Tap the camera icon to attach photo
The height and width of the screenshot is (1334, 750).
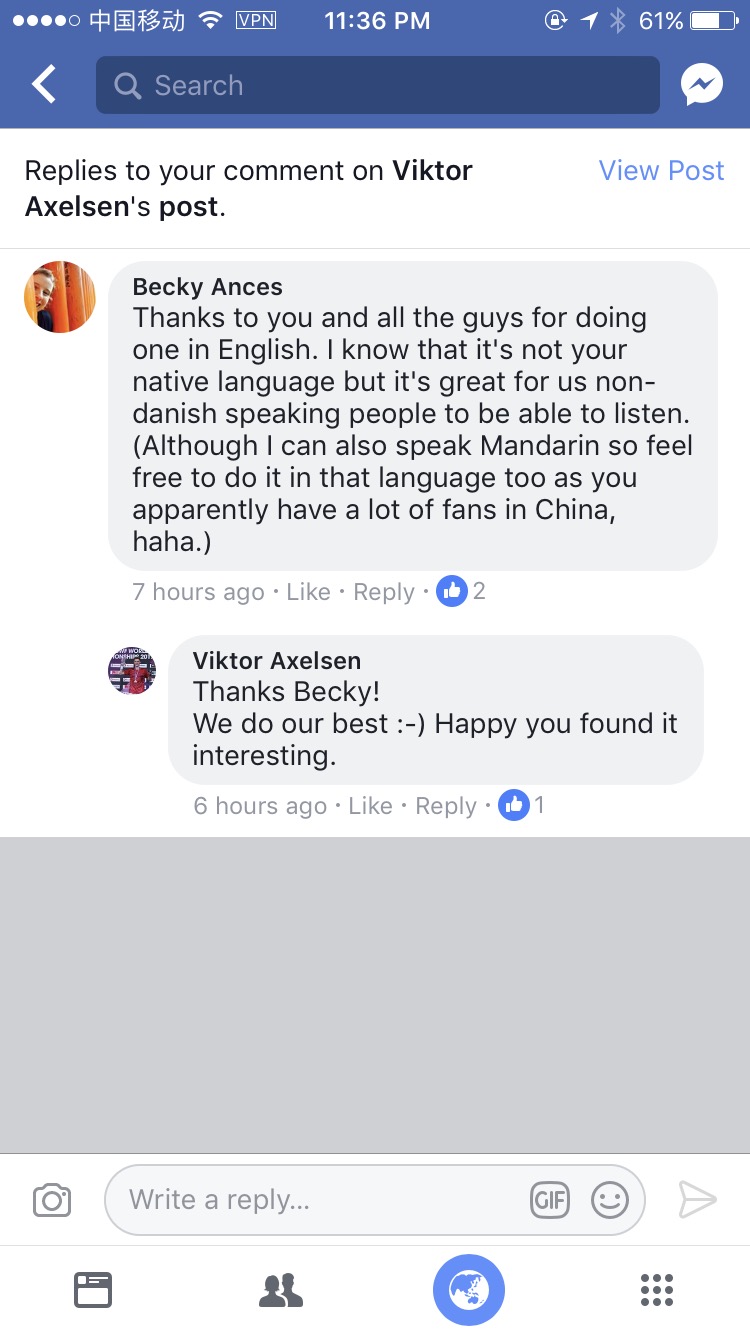click(52, 1199)
